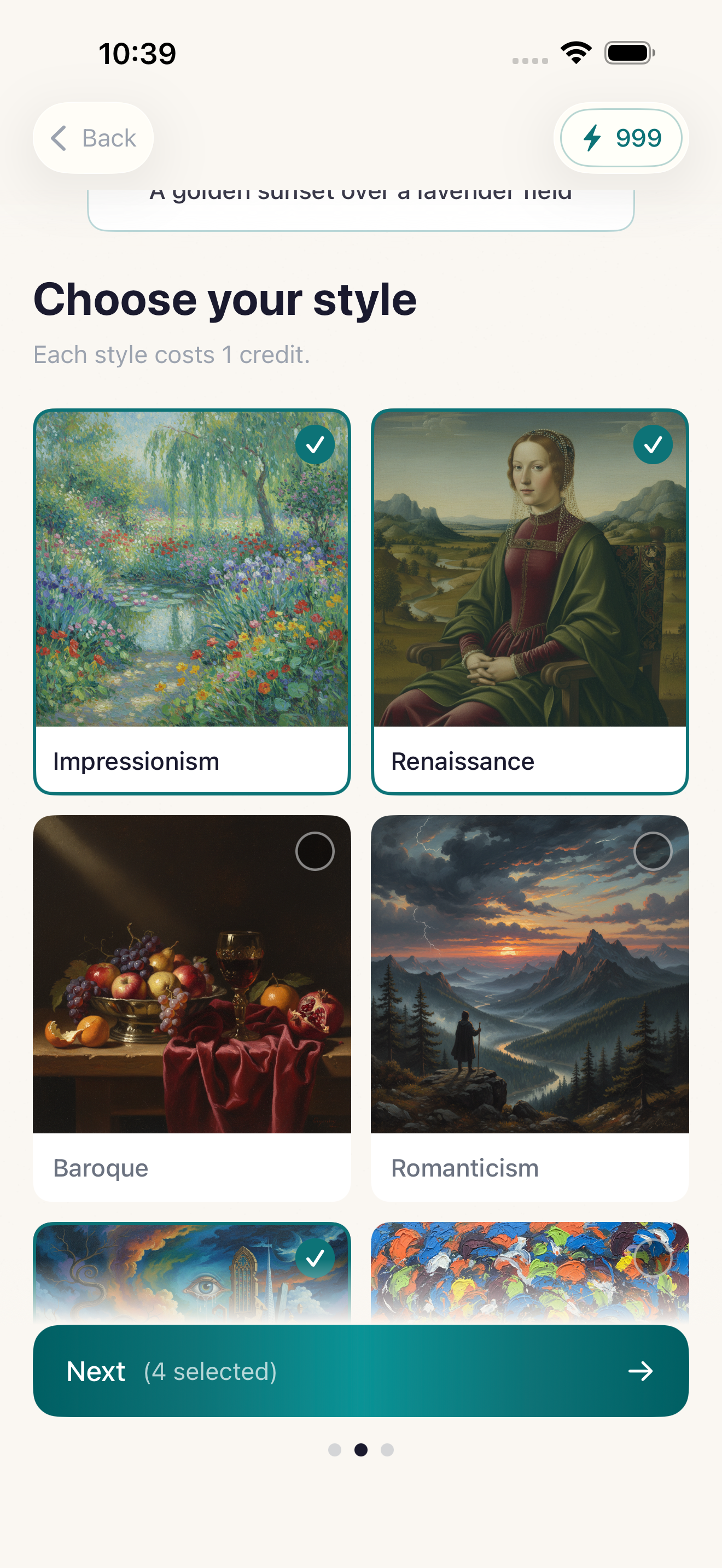Screen dimensions: 722x1568
Task: Tap the battery indicator icon
Action: [x=629, y=53]
